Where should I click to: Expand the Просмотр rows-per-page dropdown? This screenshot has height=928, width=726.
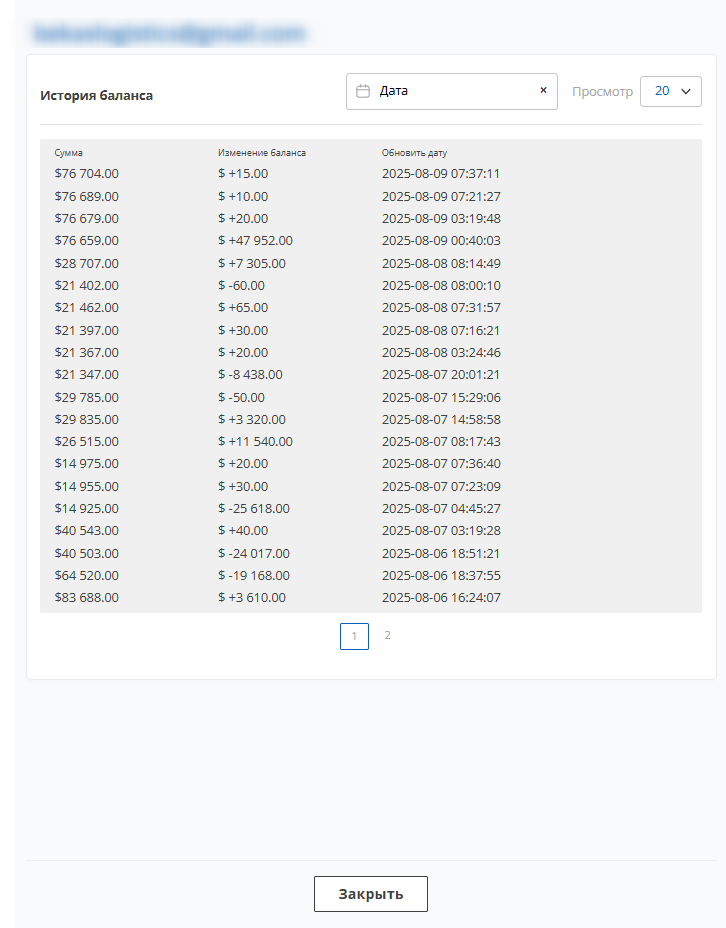click(671, 91)
